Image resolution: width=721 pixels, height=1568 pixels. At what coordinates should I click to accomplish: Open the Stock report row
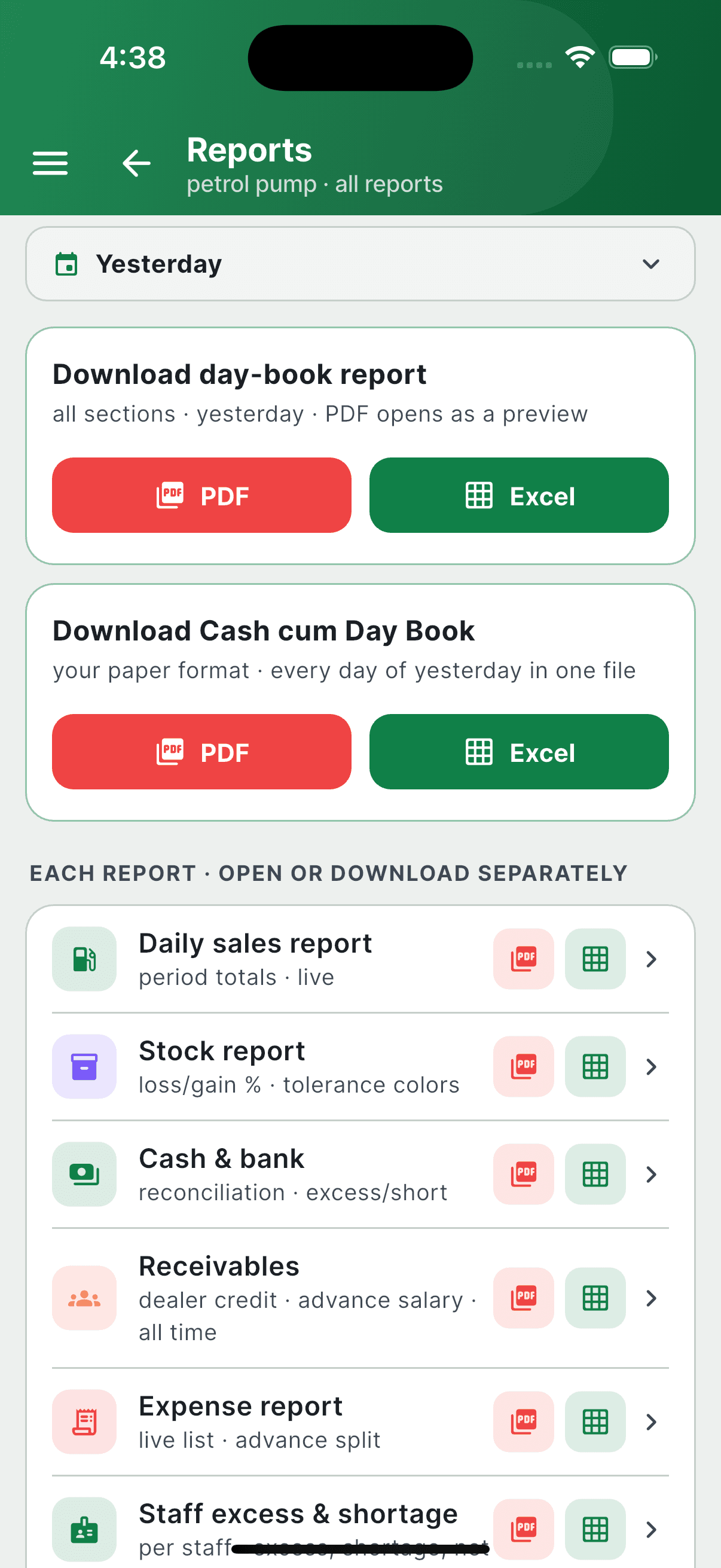click(x=360, y=1066)
